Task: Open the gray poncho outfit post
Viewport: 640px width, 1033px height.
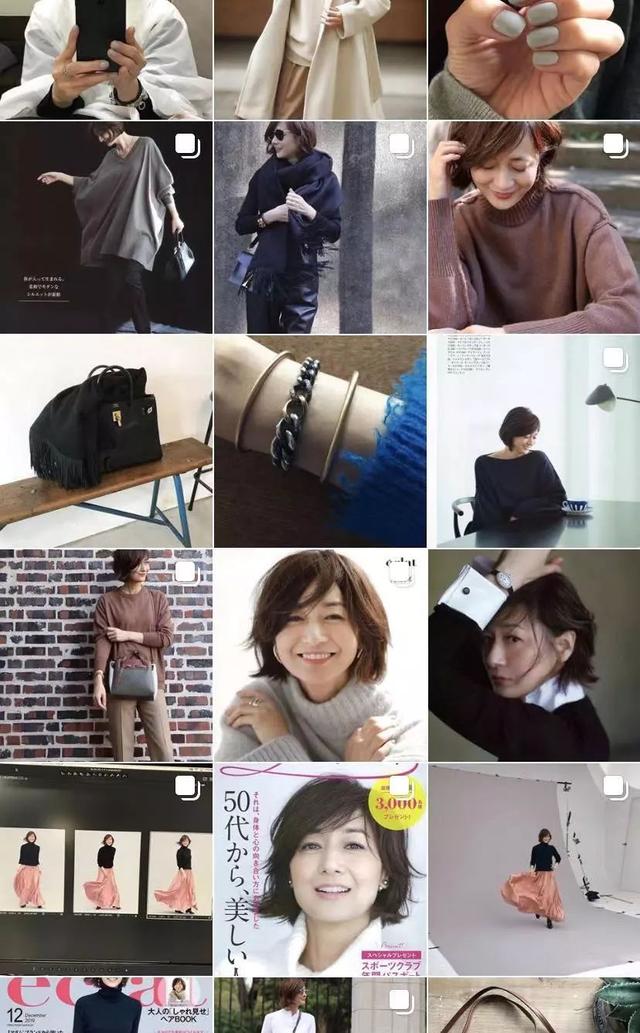Action: (x=106, y=227)
